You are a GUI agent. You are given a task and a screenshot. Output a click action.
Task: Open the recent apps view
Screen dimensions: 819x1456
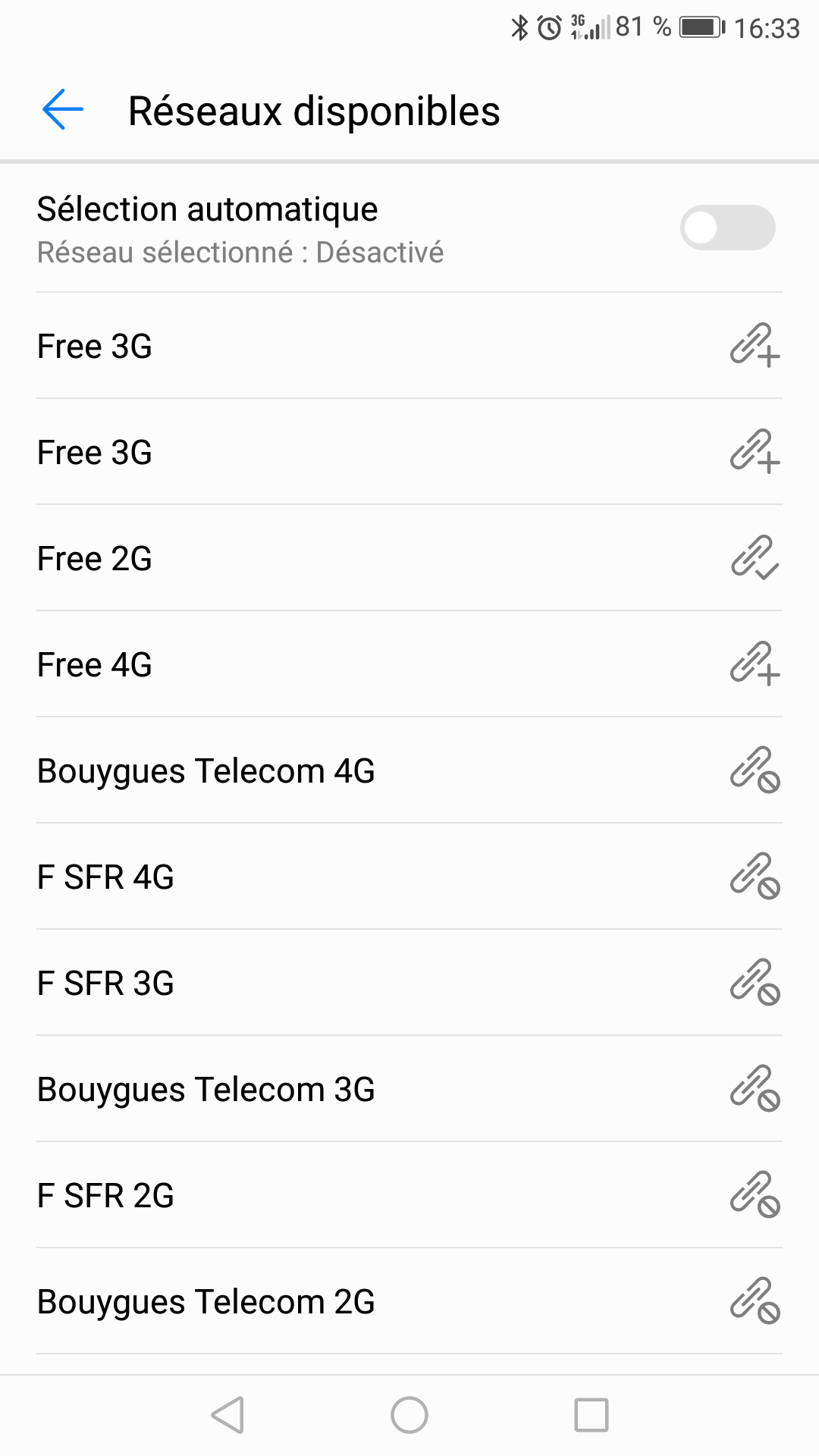(591, 1415)
